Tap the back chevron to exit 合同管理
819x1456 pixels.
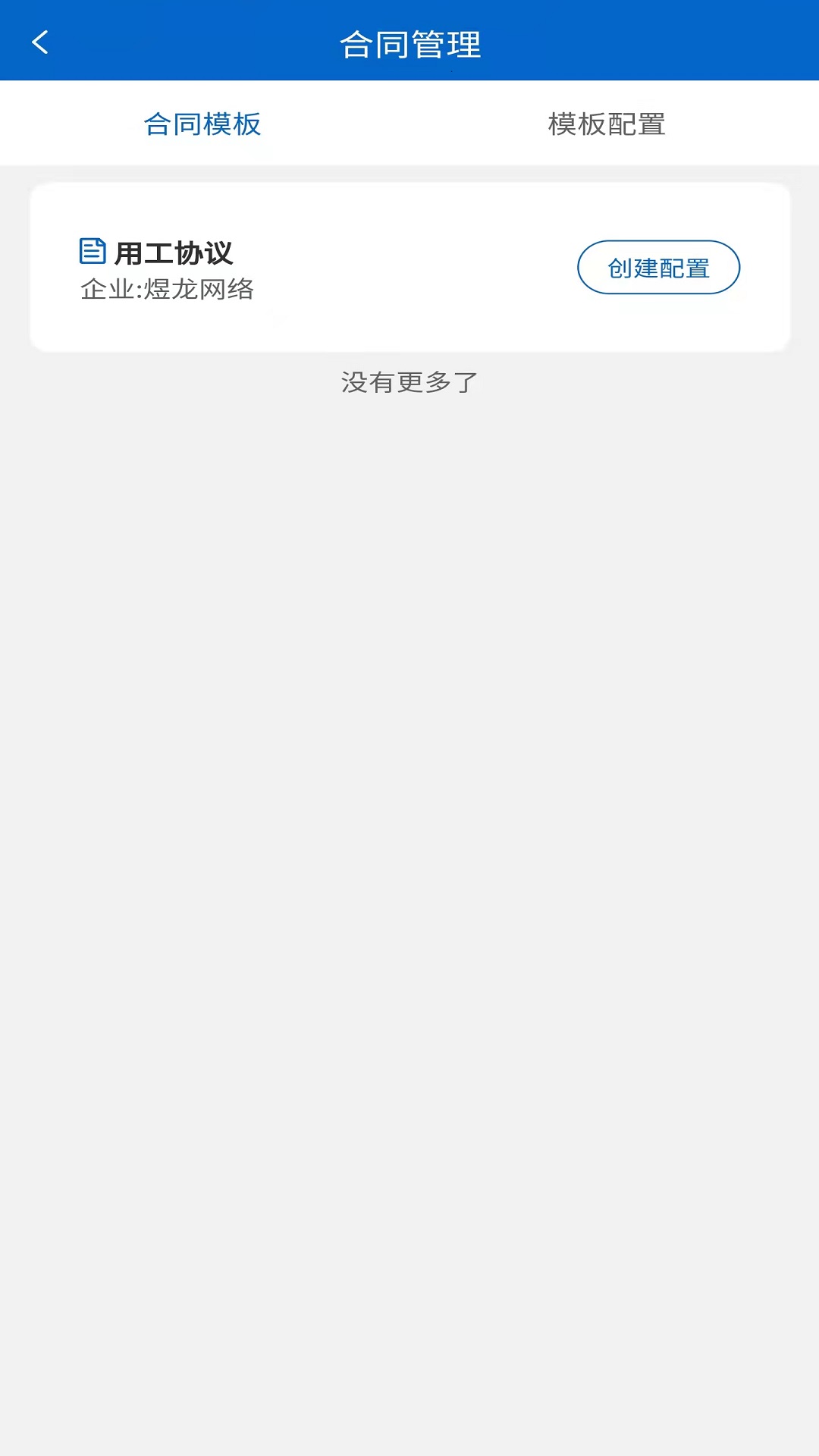tap(39, 42)
